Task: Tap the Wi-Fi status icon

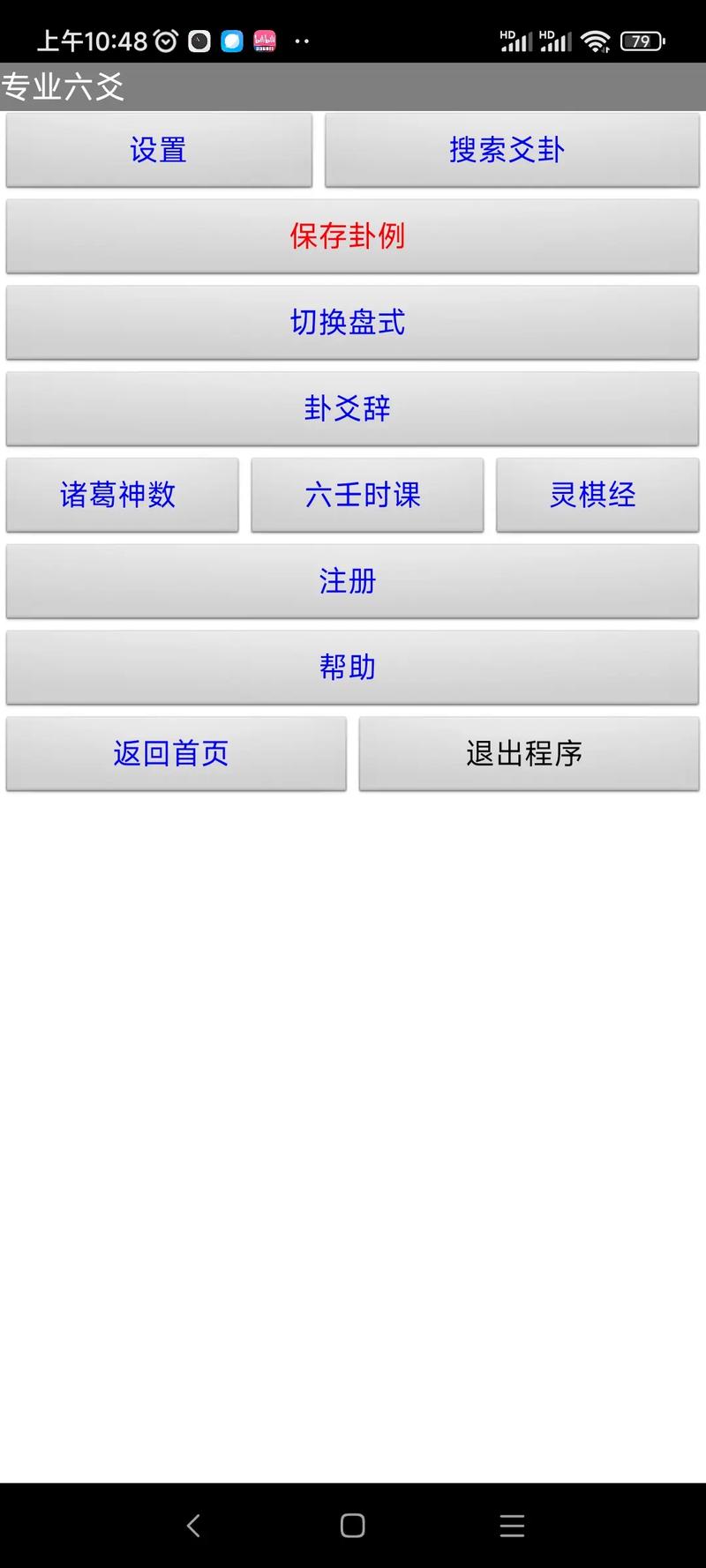Action: pos(596,40)
